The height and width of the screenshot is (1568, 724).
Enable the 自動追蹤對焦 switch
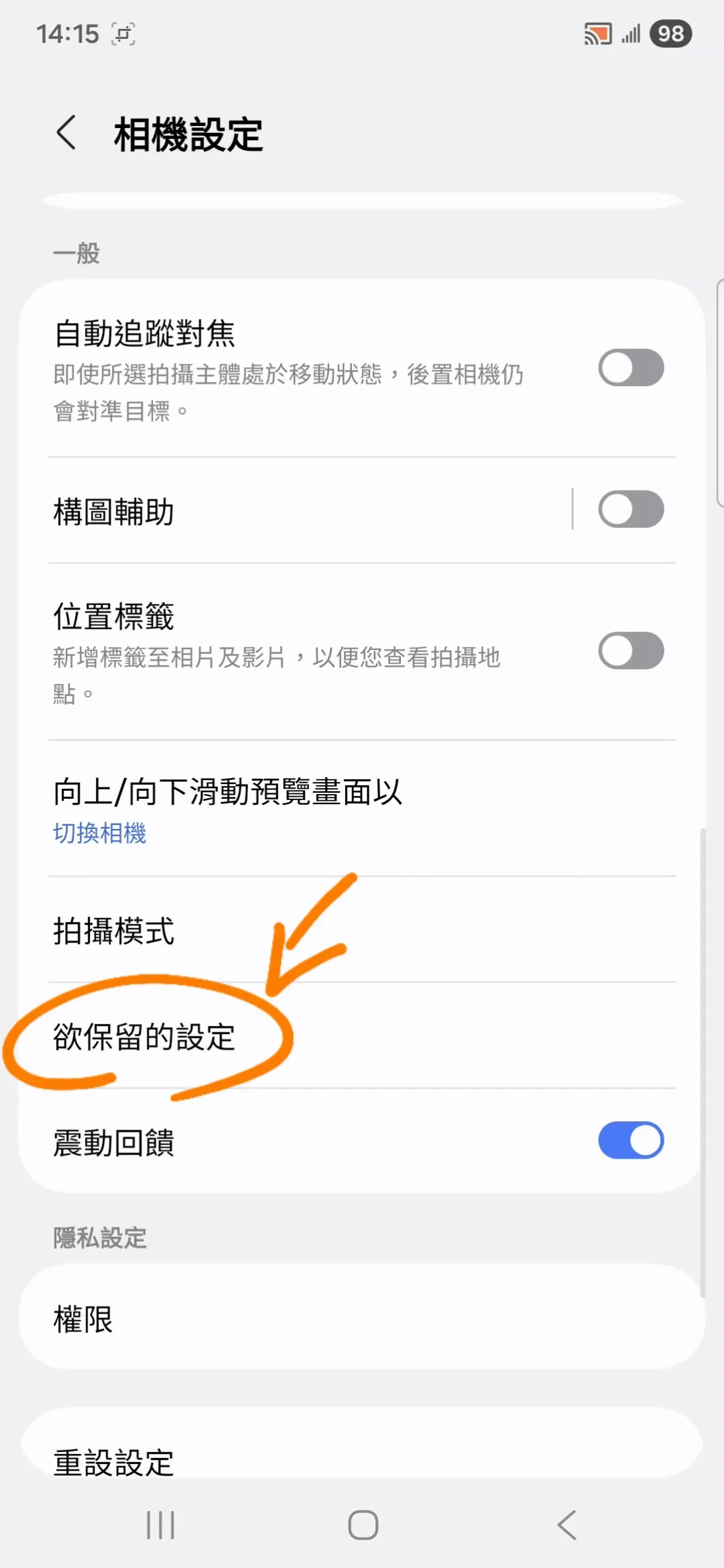[630, 368]
